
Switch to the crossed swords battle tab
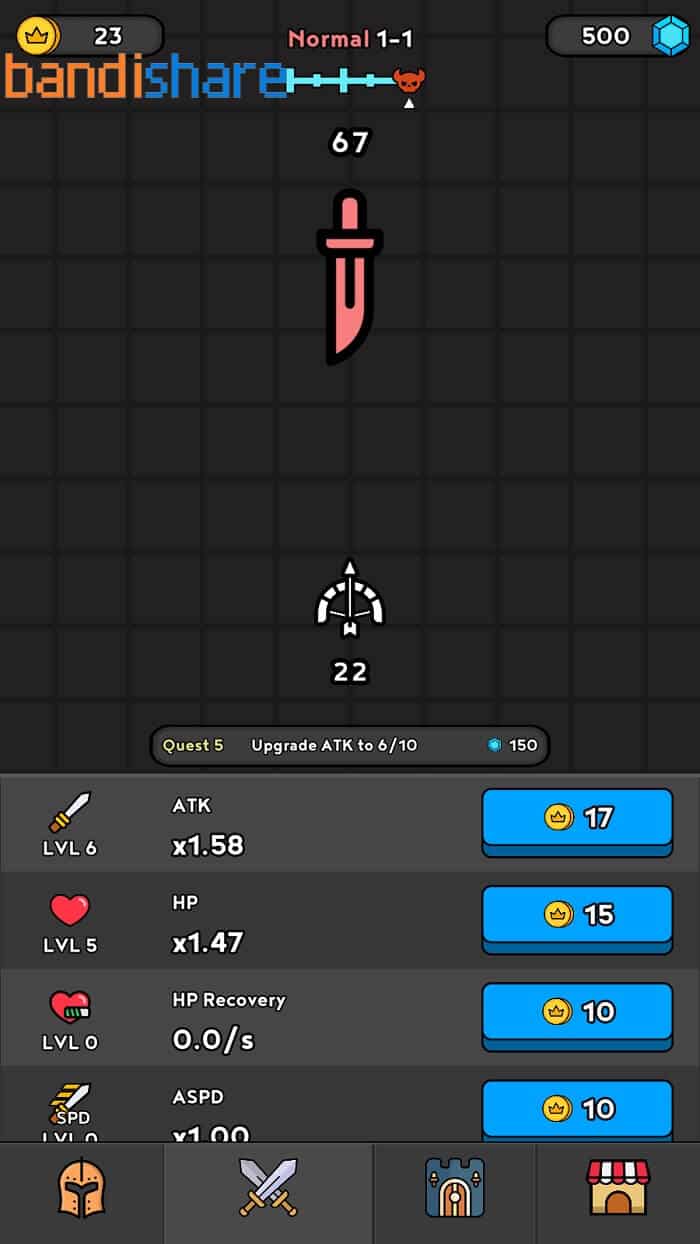(268, 1192)
